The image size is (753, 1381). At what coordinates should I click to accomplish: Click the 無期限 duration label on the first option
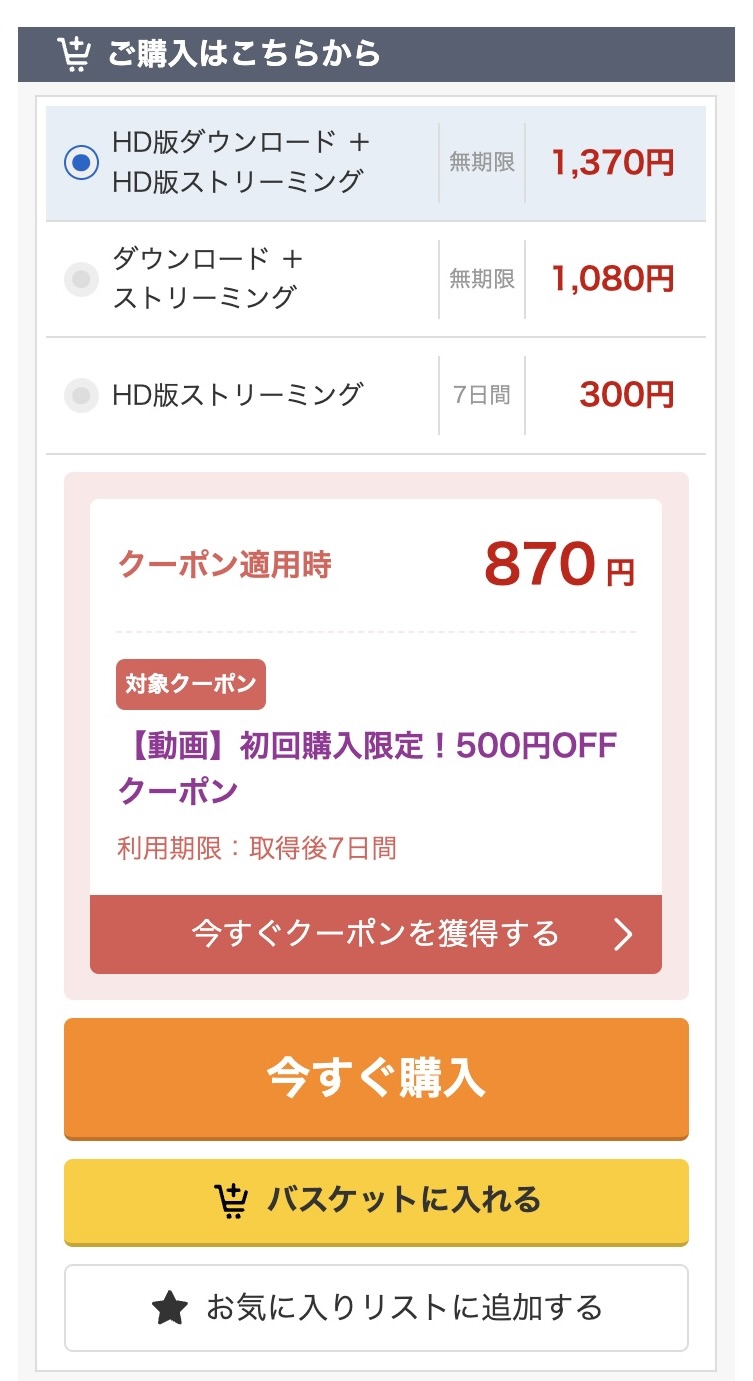pyautogui.click(x=485, y=161)
